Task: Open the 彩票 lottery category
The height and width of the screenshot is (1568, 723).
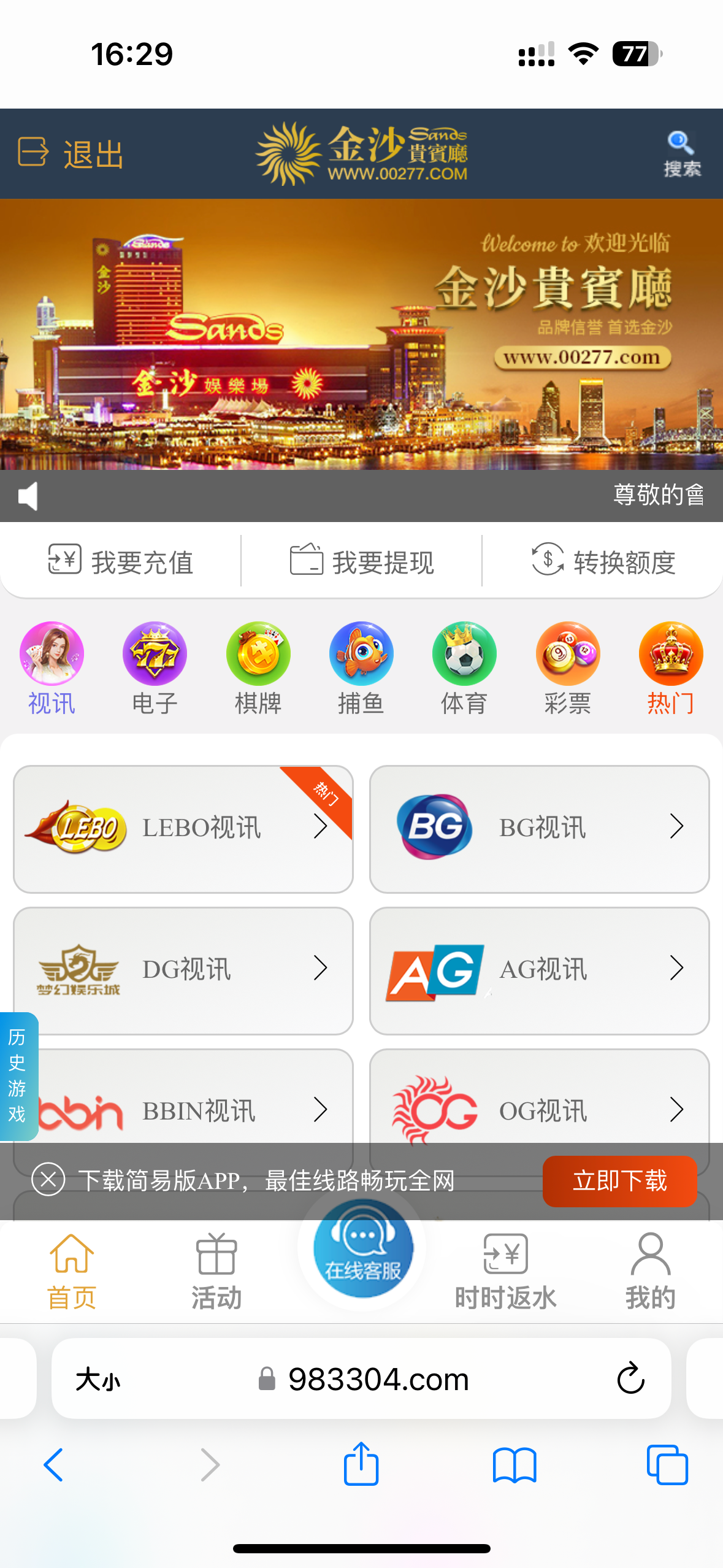Action: (x=568, y=669)
